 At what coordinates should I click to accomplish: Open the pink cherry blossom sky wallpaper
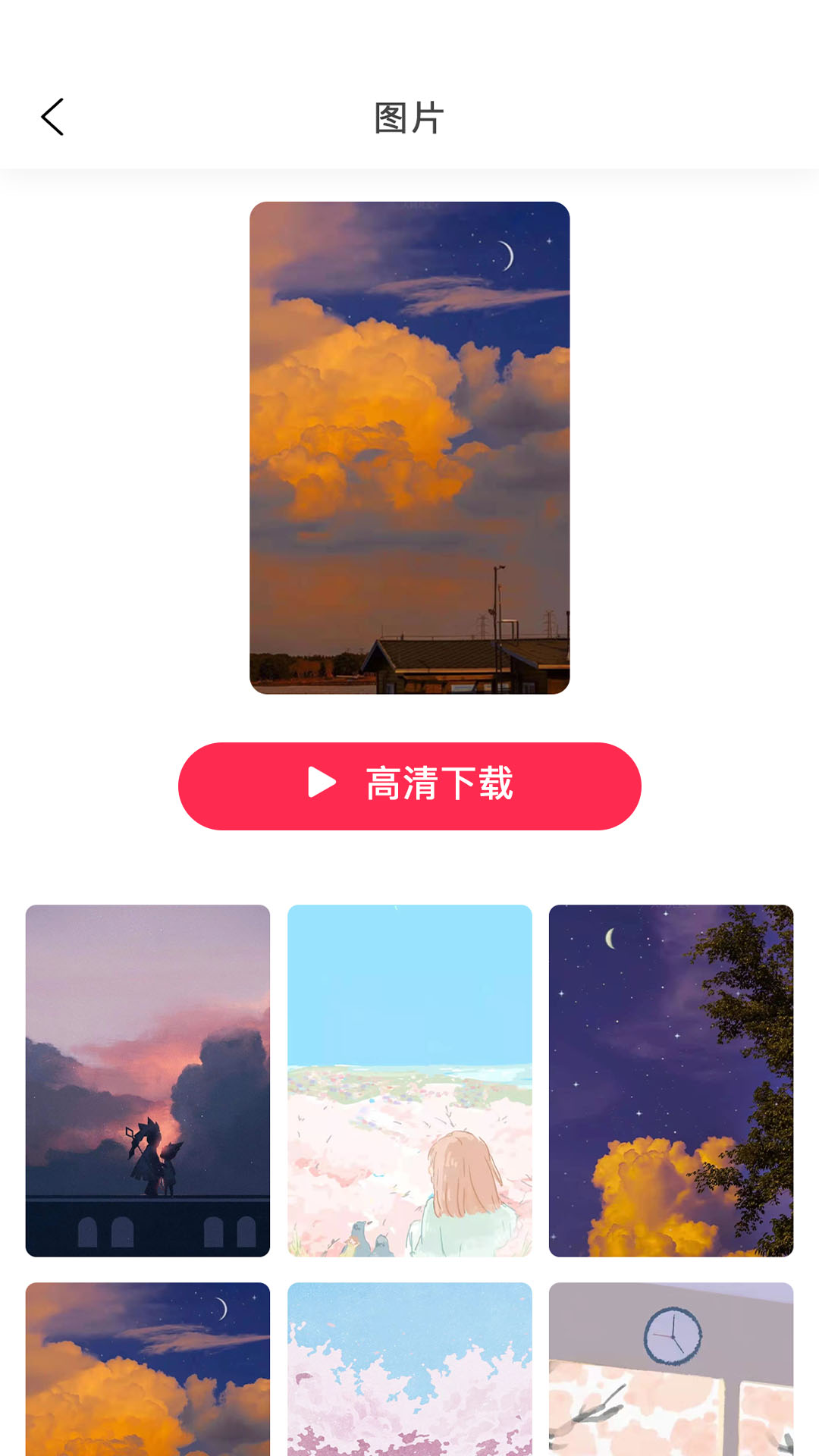tap(409, 1368)
